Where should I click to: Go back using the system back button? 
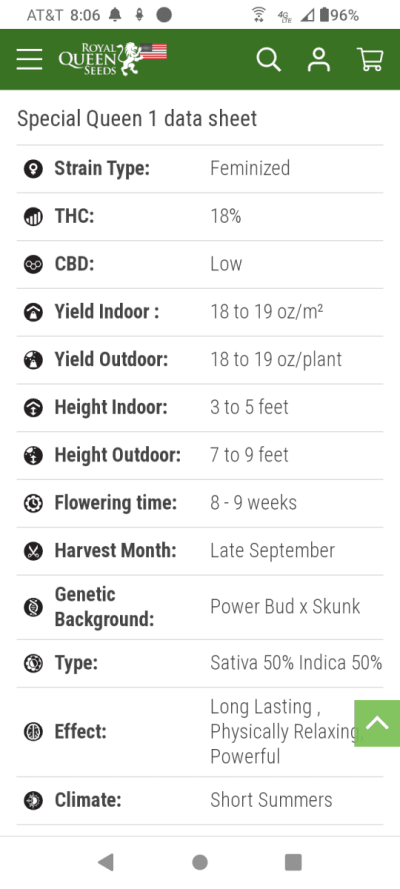105,862
